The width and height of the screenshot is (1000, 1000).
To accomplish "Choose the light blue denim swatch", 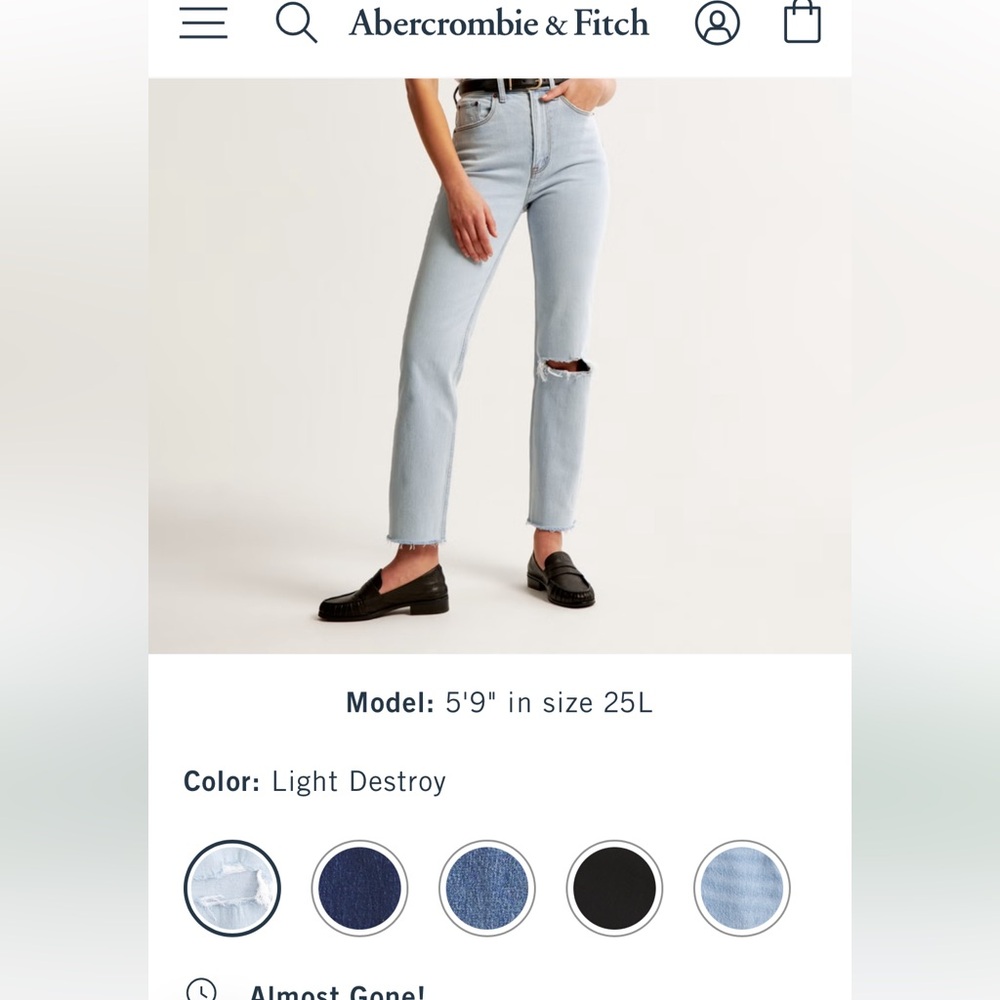I will point(741,888).
